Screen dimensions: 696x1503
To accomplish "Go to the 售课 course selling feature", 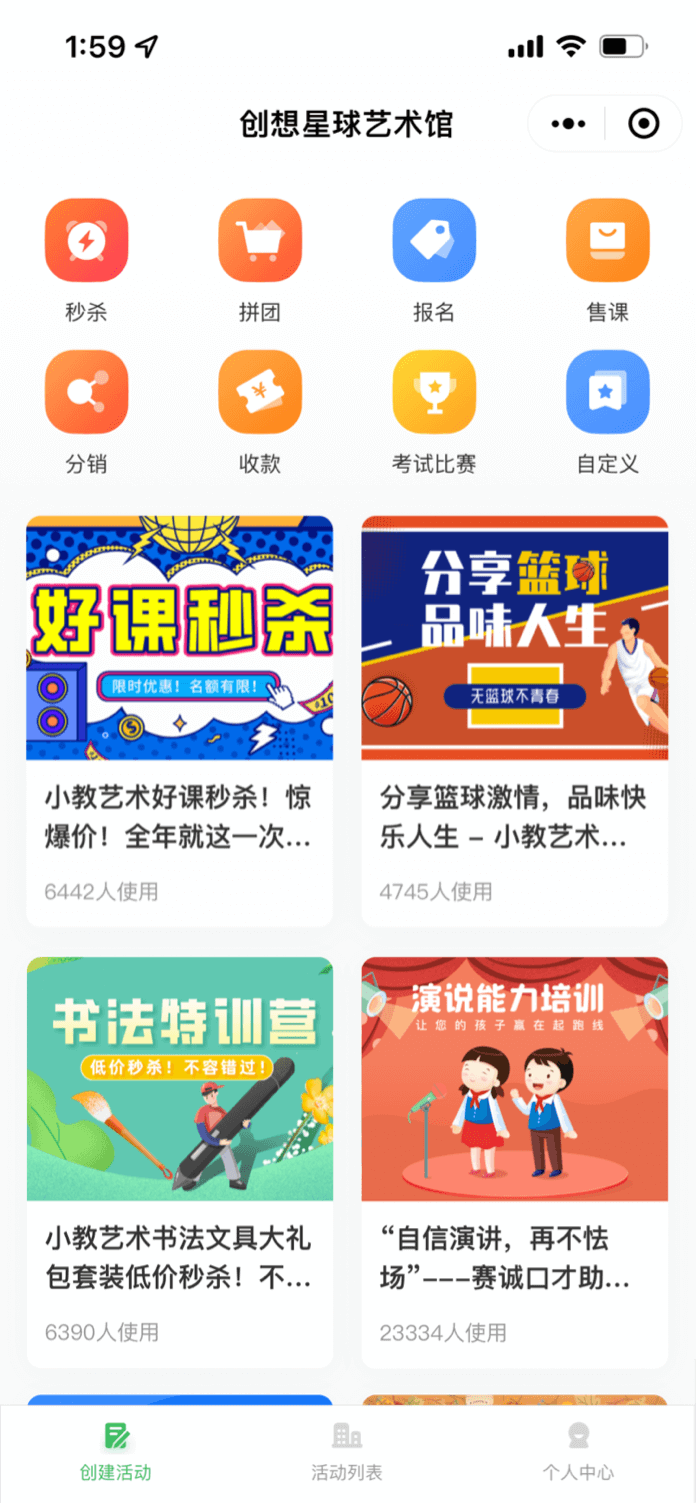I will [x=608, y=241].
